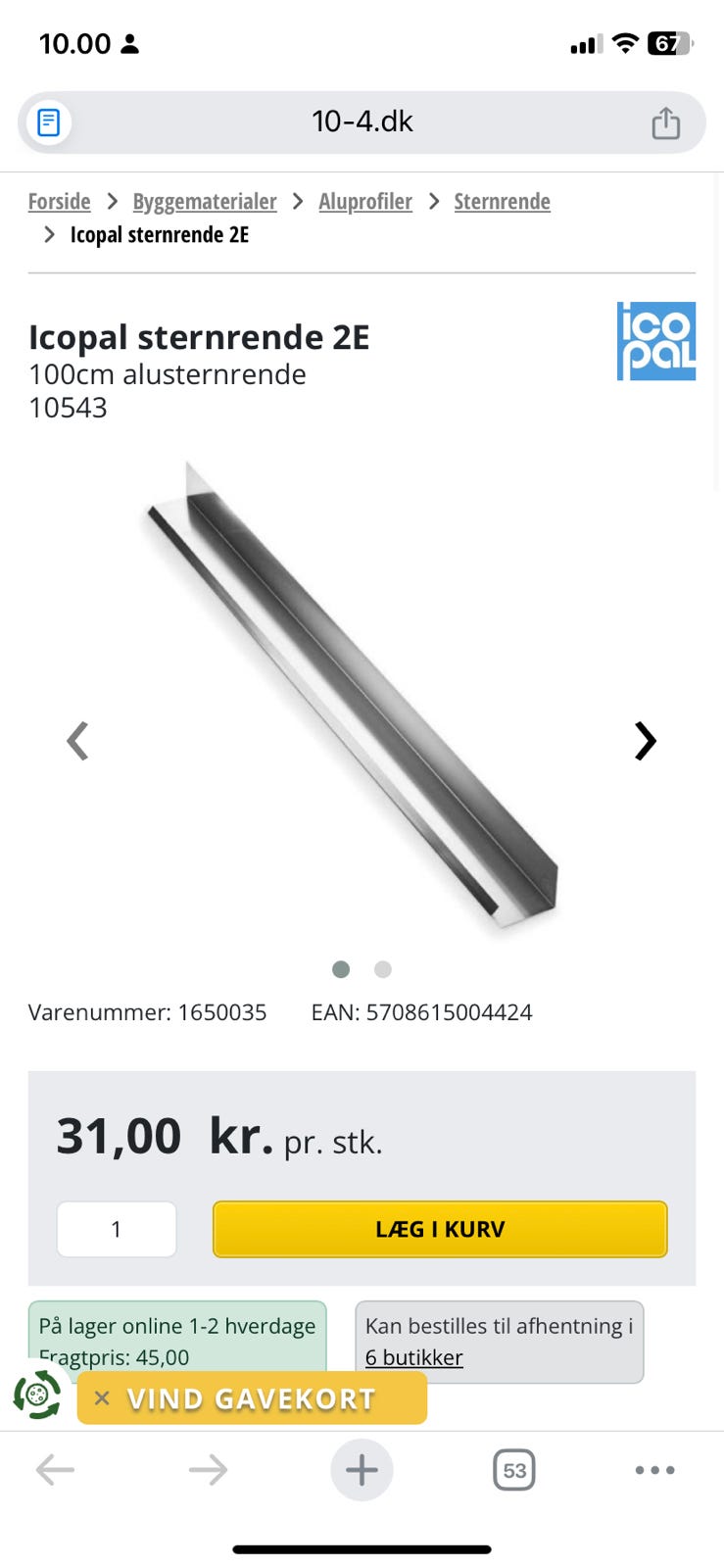Open the reader view icon in address bar
Image resolution: width=724 pixels, height=1568 pixels.
[48, 122]
